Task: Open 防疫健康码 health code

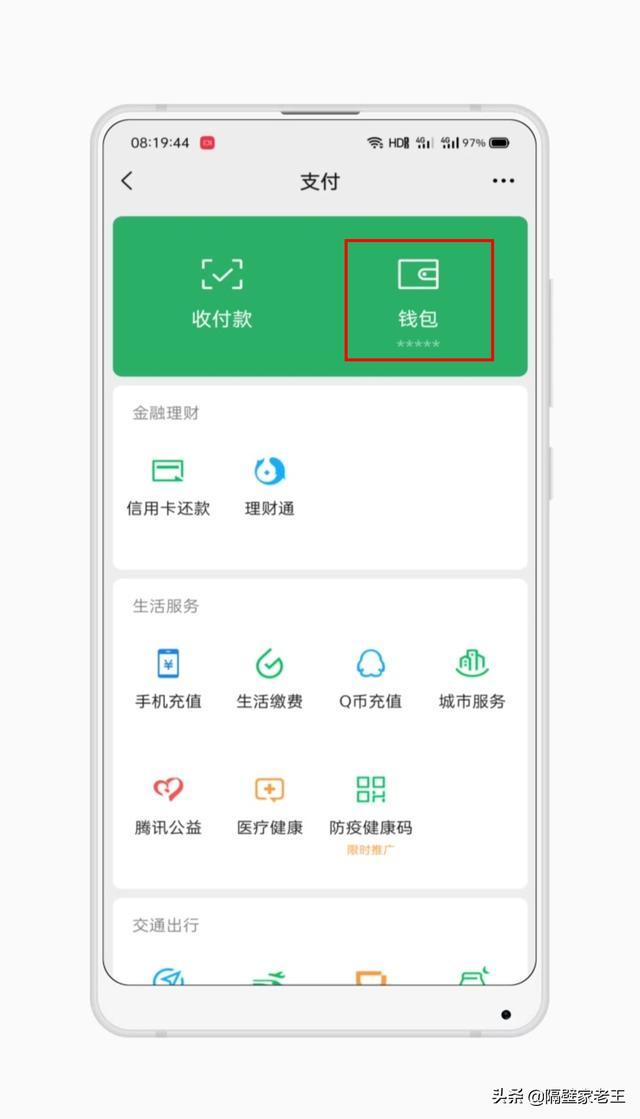Action: 370,812
